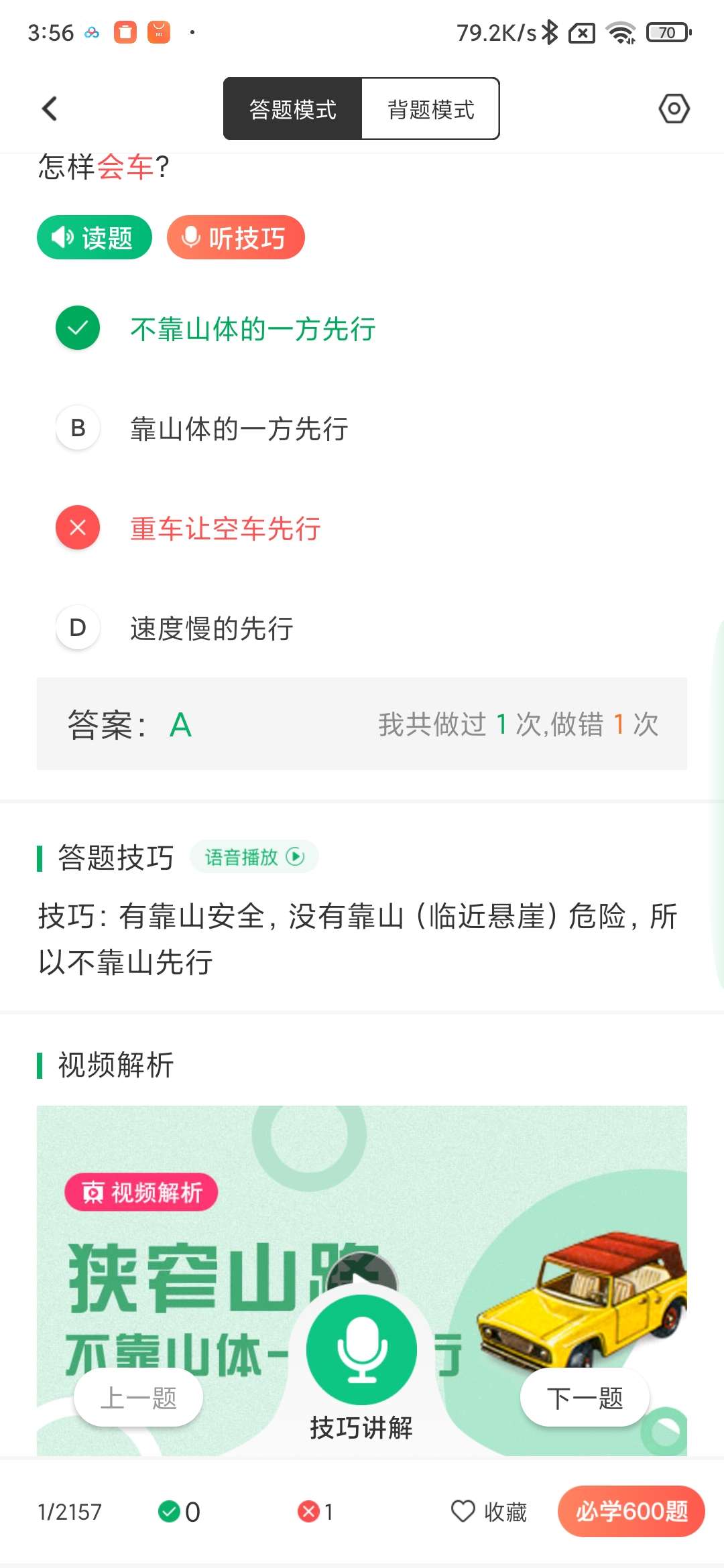
Task: Open question list from 1/2157 counter
Action: coord(70,1512)
